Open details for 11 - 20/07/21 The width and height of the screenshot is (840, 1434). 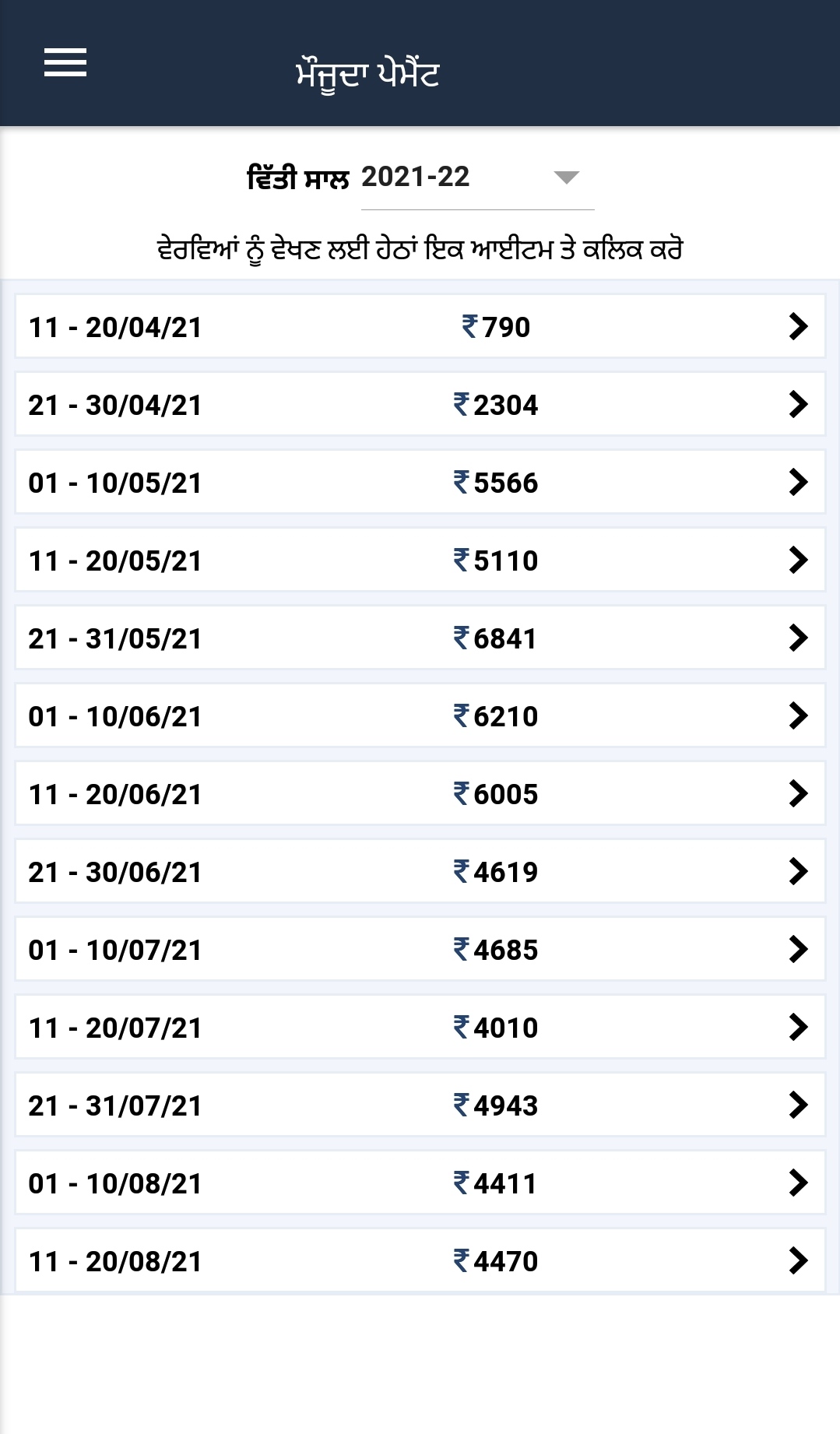coord(420,1028)
